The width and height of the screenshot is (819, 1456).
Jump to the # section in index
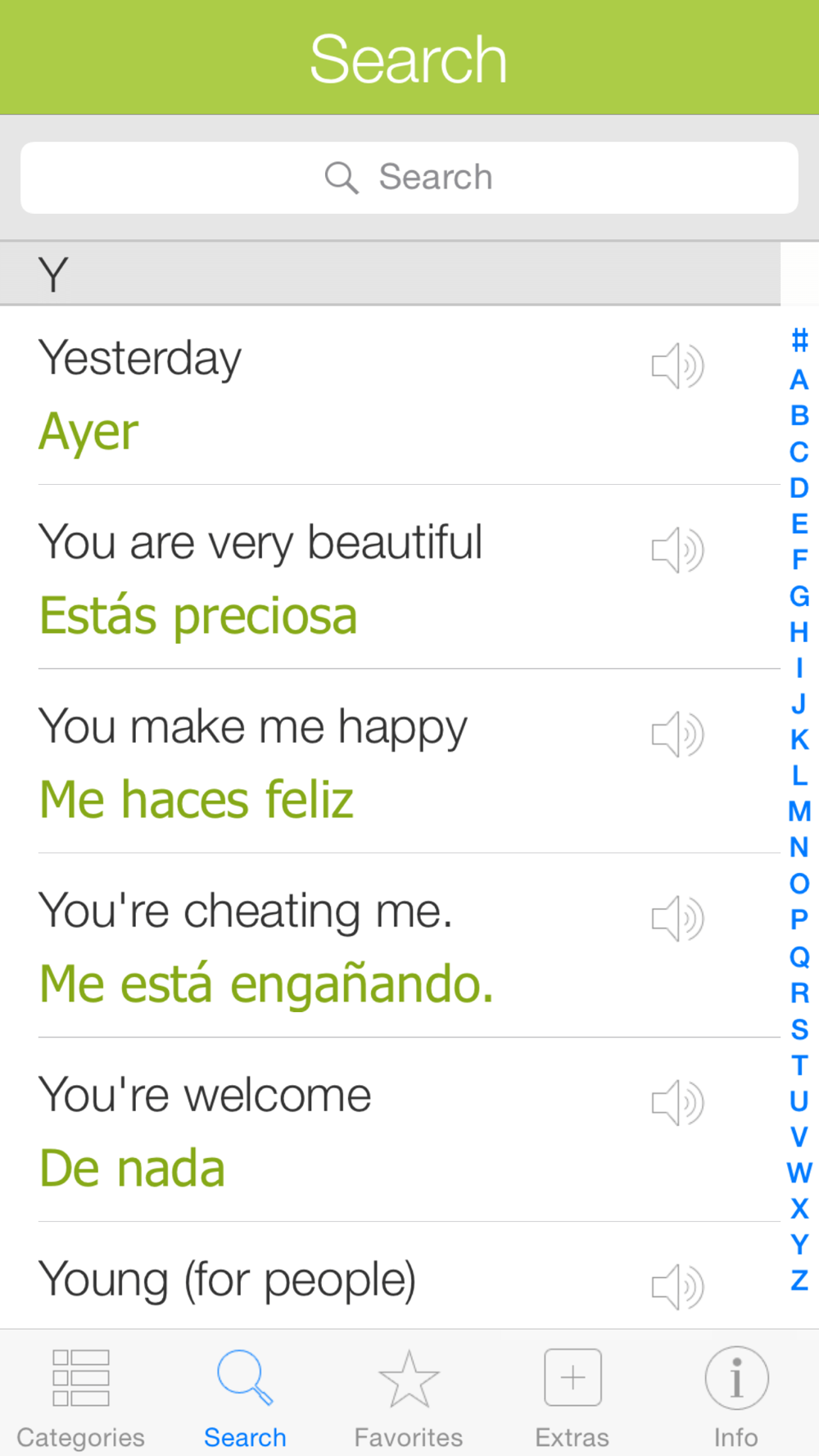[x=799, y=340]
